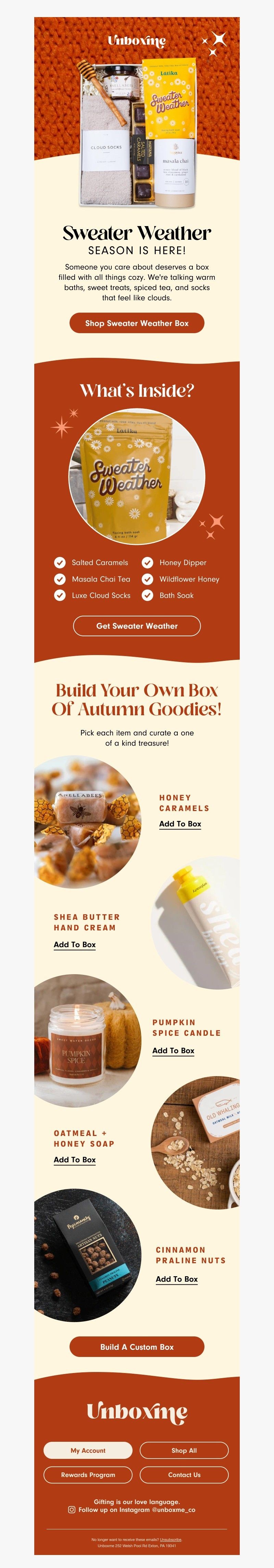Image resolution: width=274 pixels, height=1568 pixels.
Task: Open My Account
Action: [88, 1450]
